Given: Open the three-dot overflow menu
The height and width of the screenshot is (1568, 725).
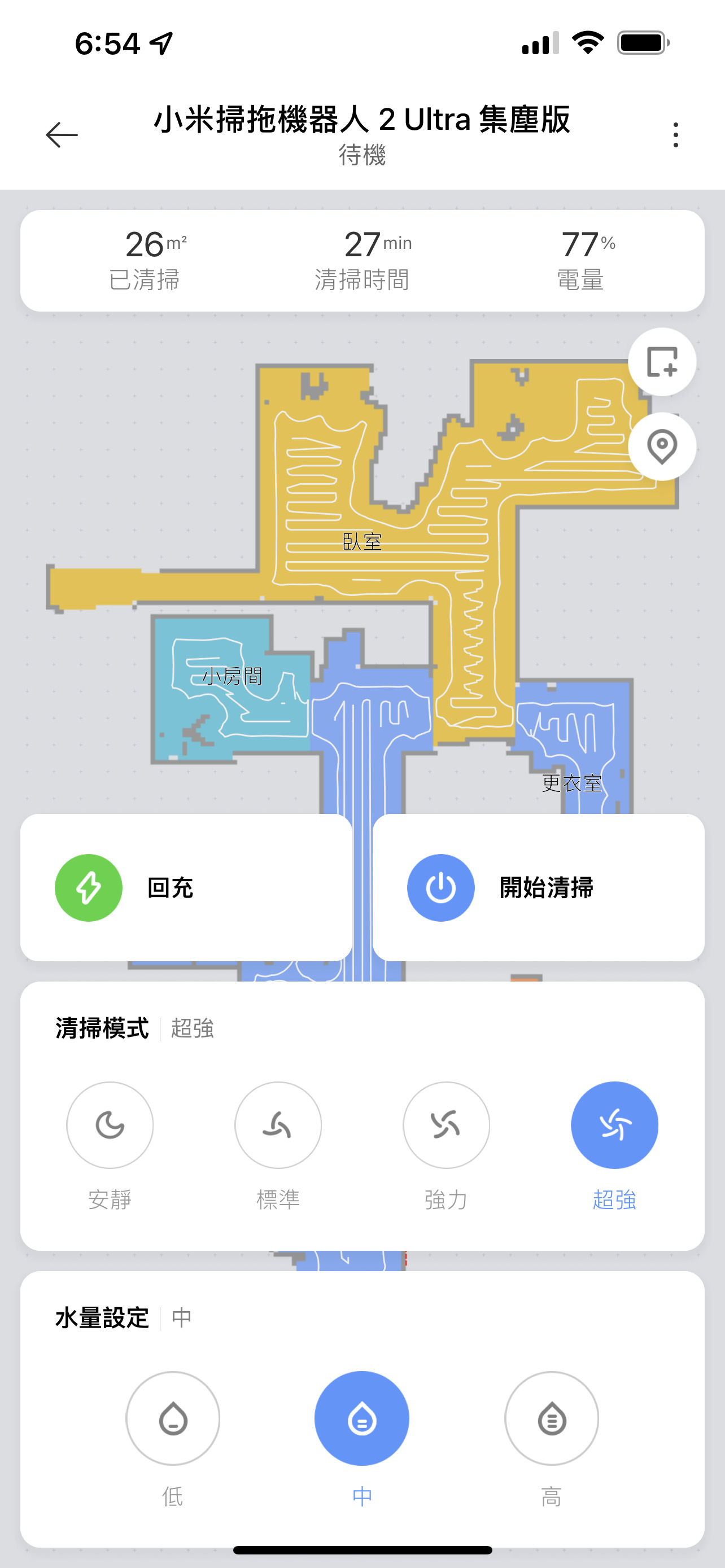Looking at the screenshot, I should coord(676,134).
